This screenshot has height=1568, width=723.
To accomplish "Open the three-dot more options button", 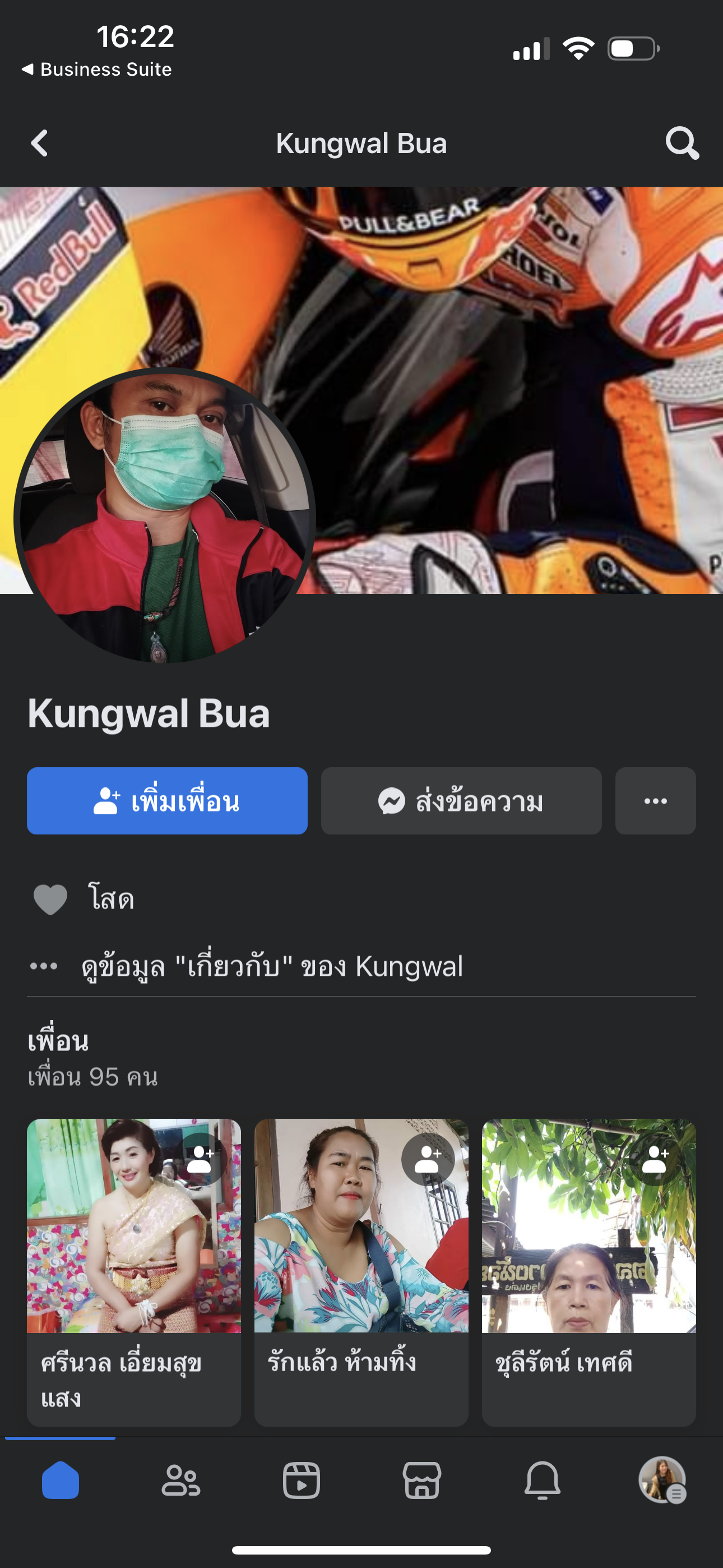I will tap(655, 800).
